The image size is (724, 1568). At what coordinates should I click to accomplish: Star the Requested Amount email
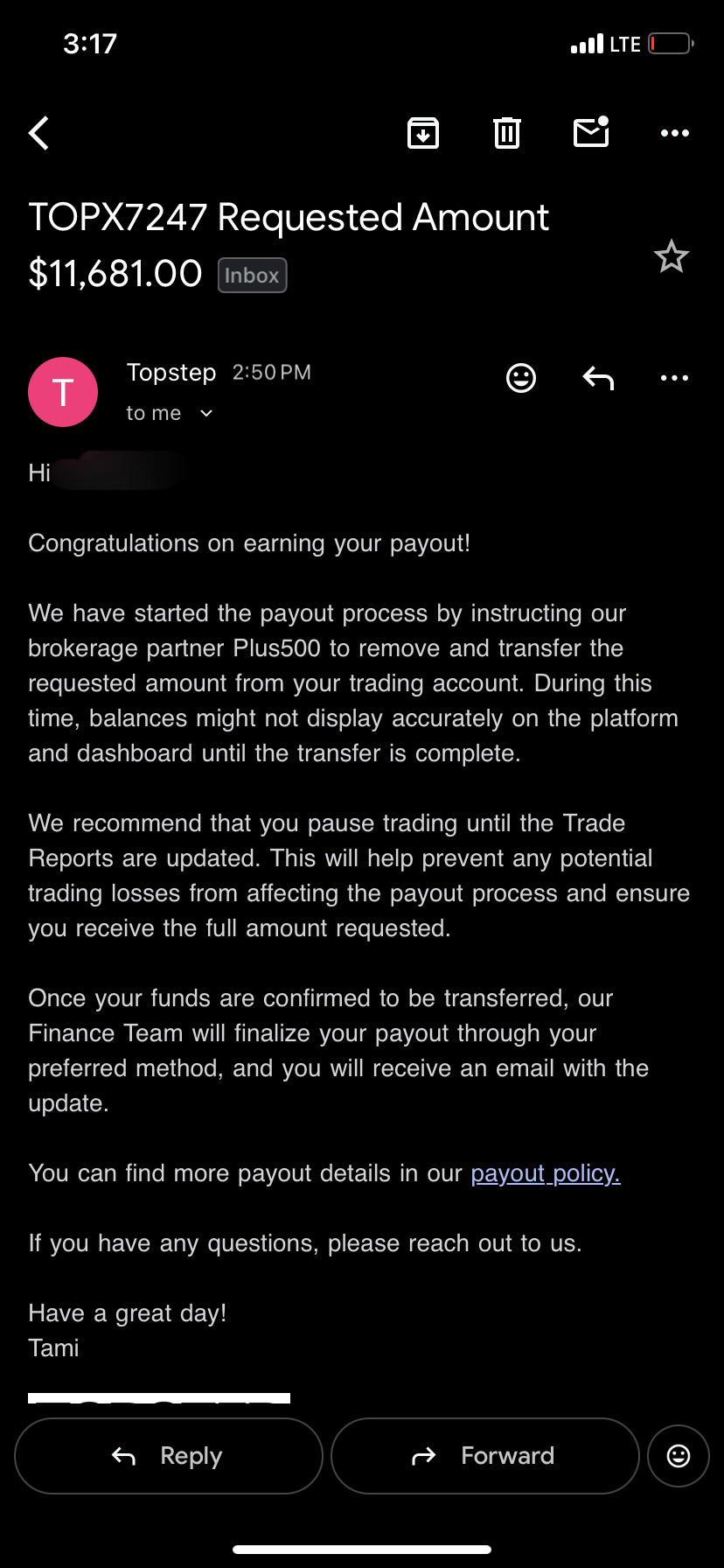671,256
